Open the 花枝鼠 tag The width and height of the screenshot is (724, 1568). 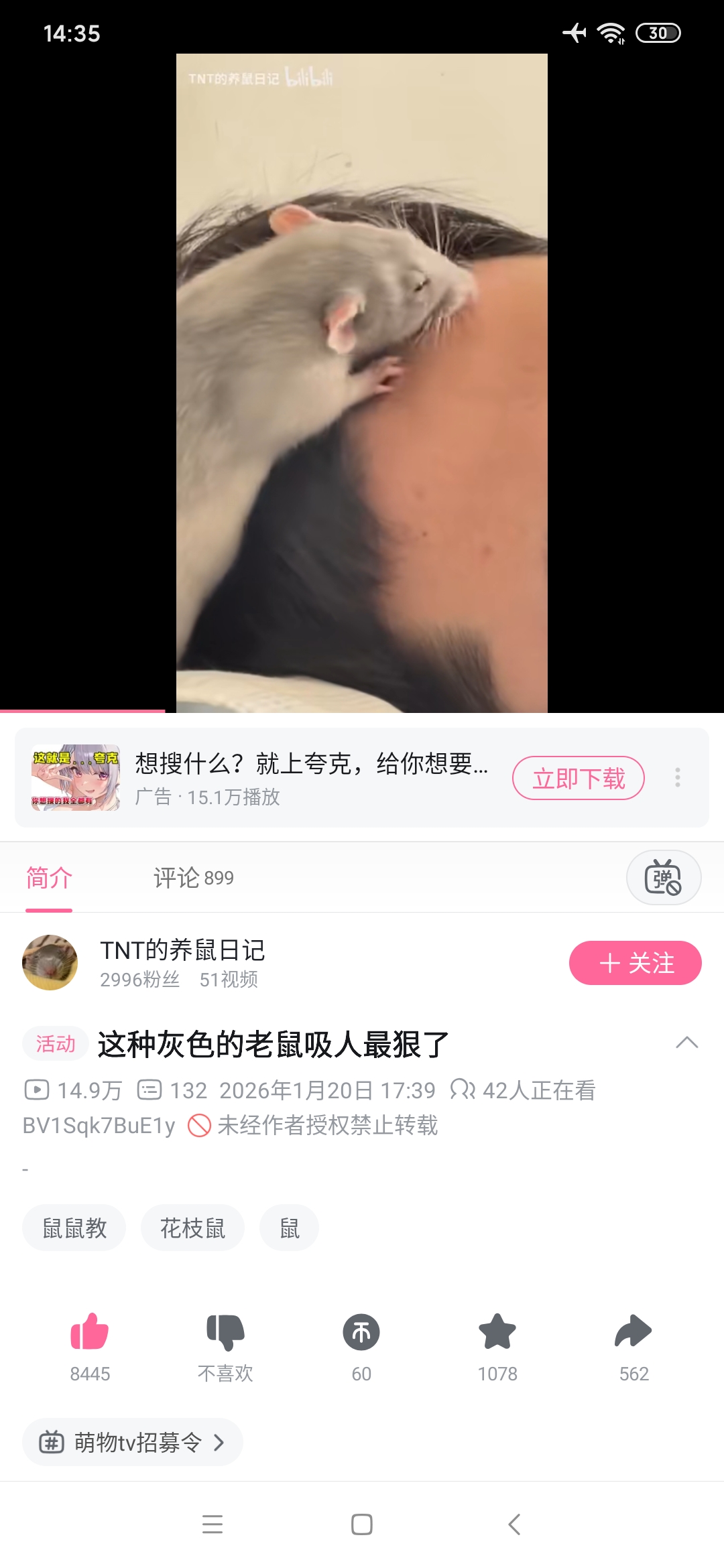click(x=192, y=1228)
